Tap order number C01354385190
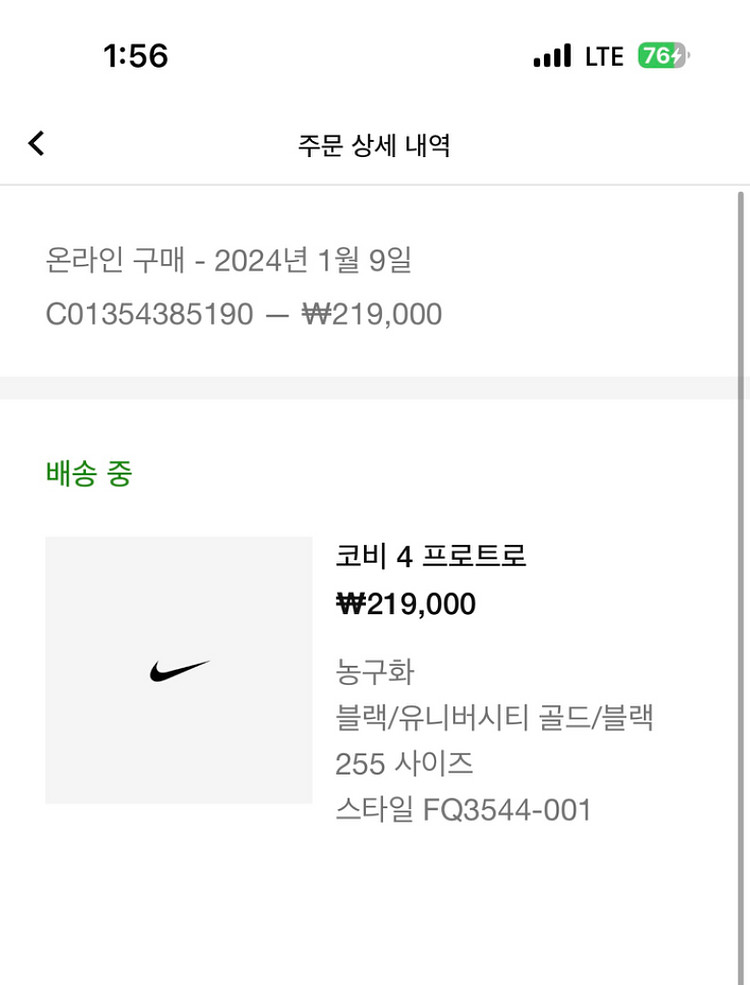Image resolution: width=750 pixels, height=985 pixels. pos(143,313)
